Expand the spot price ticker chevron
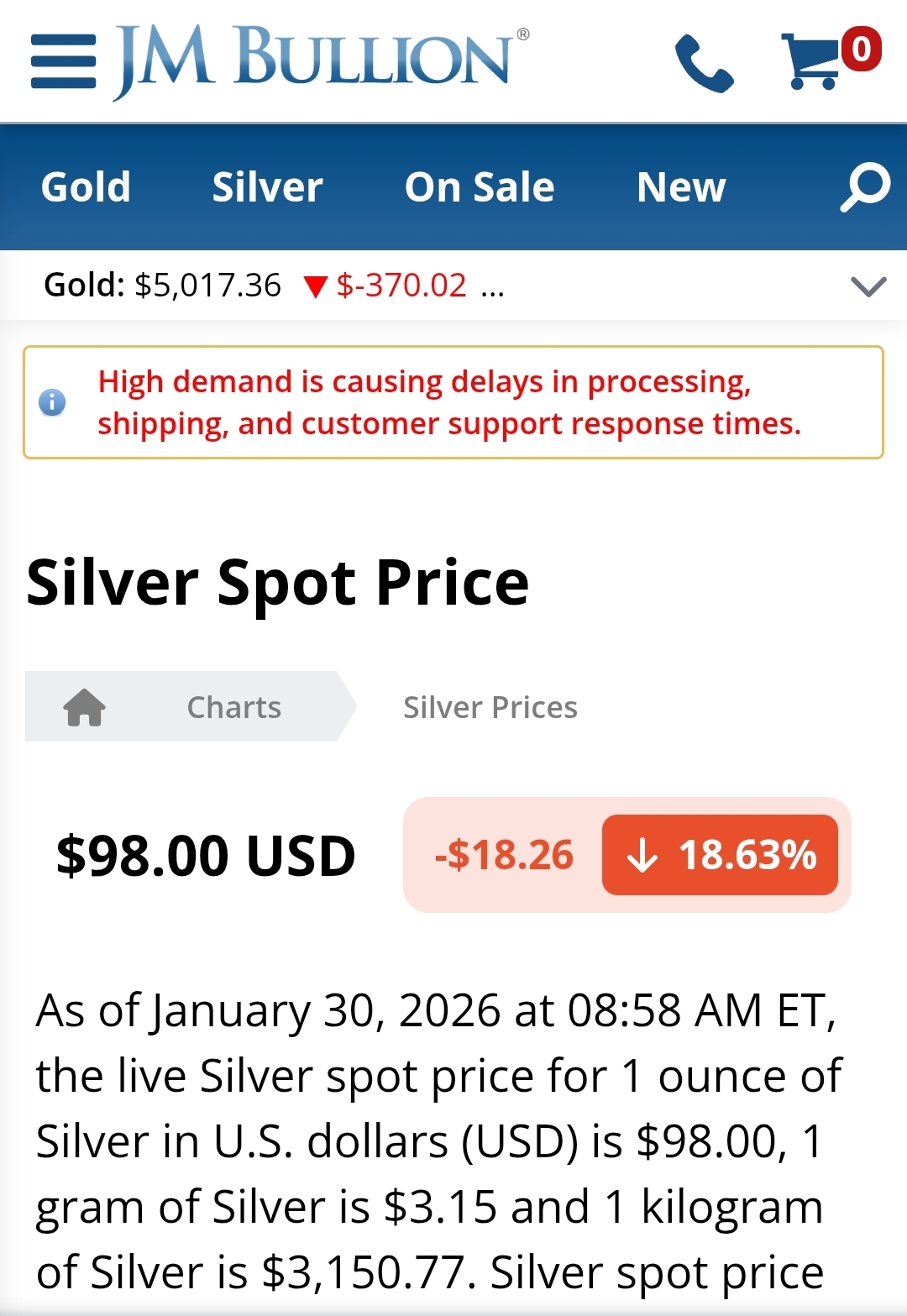Viewport: 907px width, 1316px height. [x=868, y=286]
